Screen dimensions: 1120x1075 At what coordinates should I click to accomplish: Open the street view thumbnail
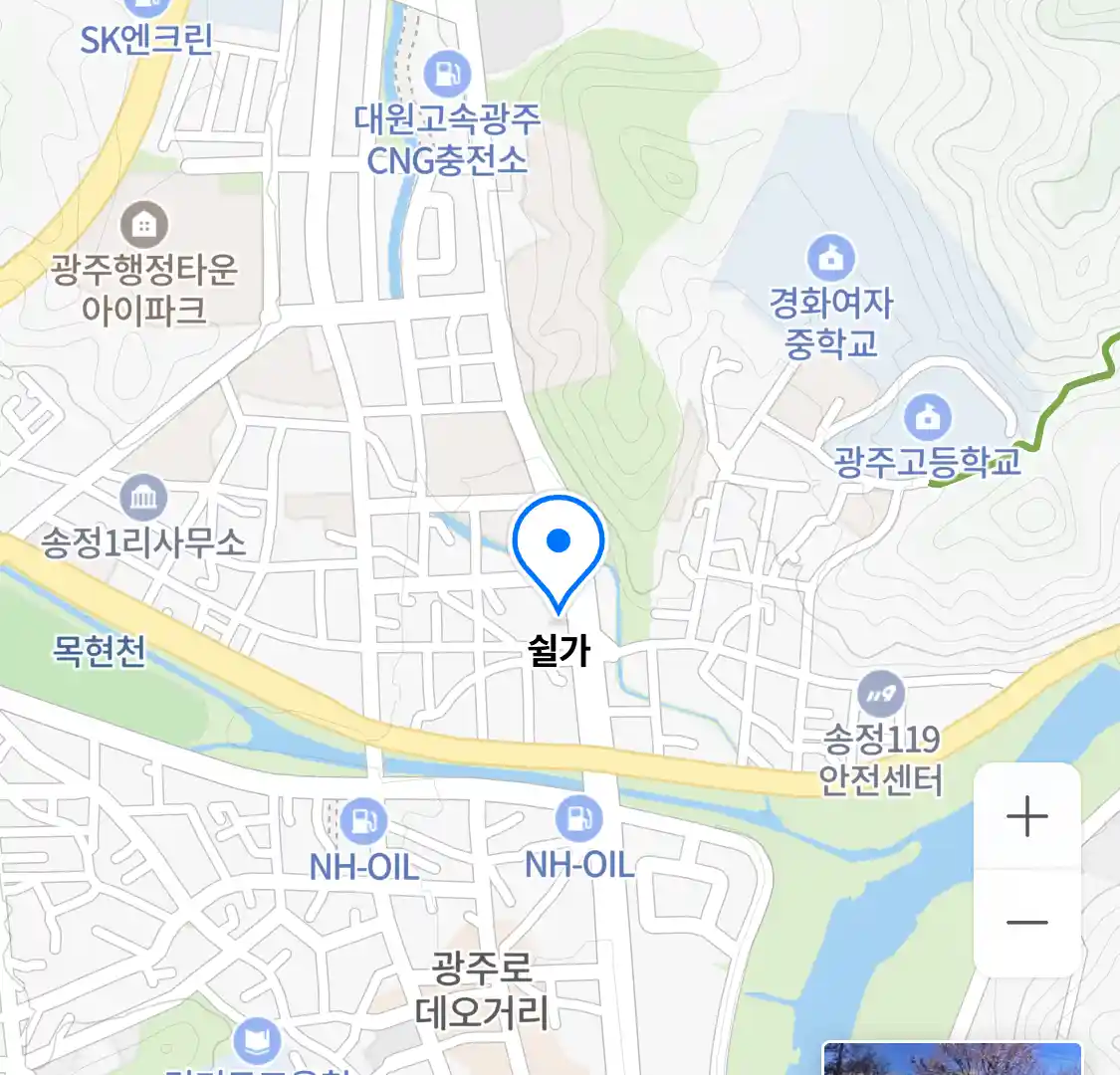(x=952, y=1059)
